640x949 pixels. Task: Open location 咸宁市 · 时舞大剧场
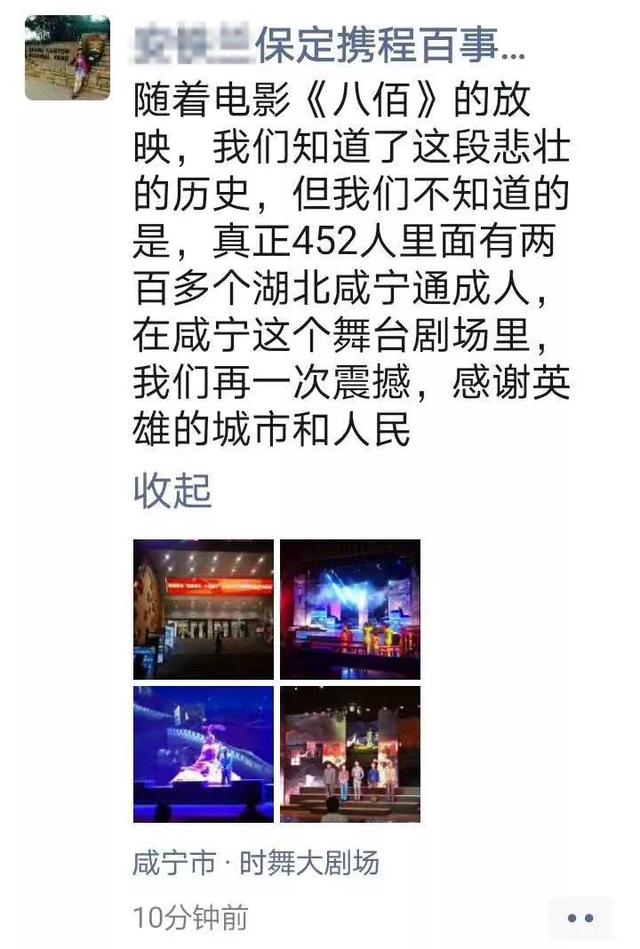256,863
